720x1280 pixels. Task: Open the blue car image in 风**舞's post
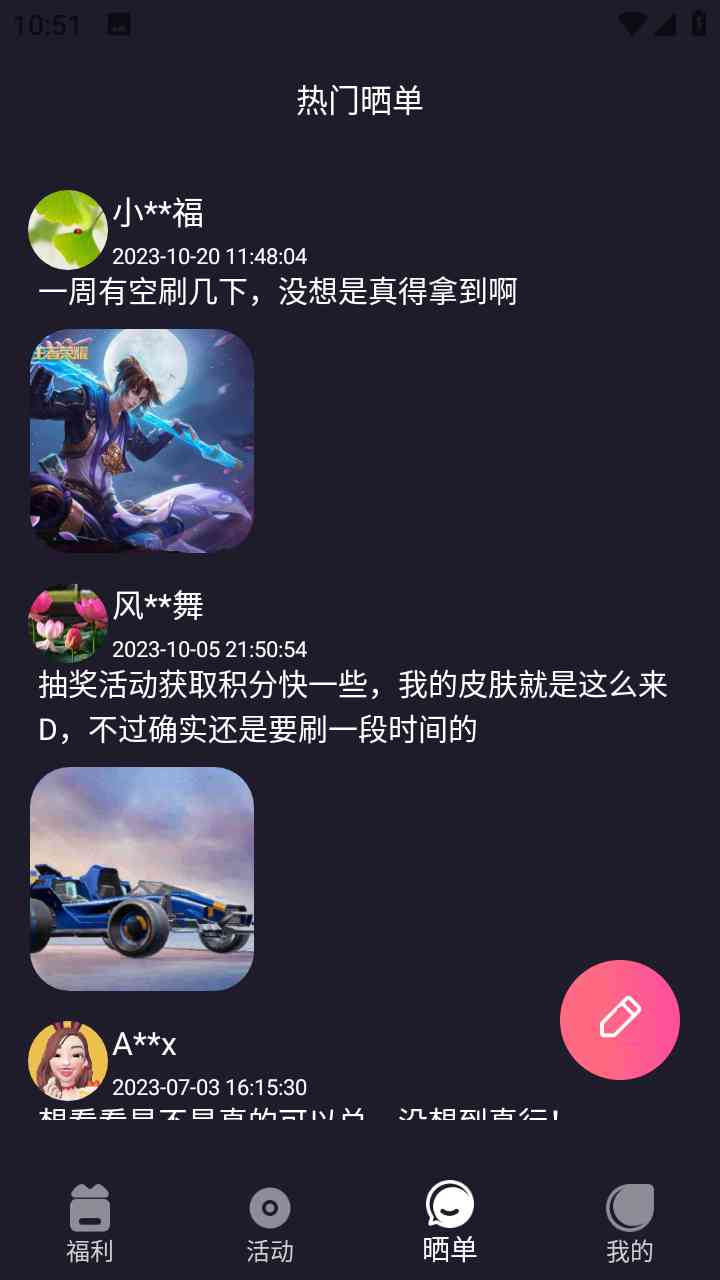(x=142, y=879)
